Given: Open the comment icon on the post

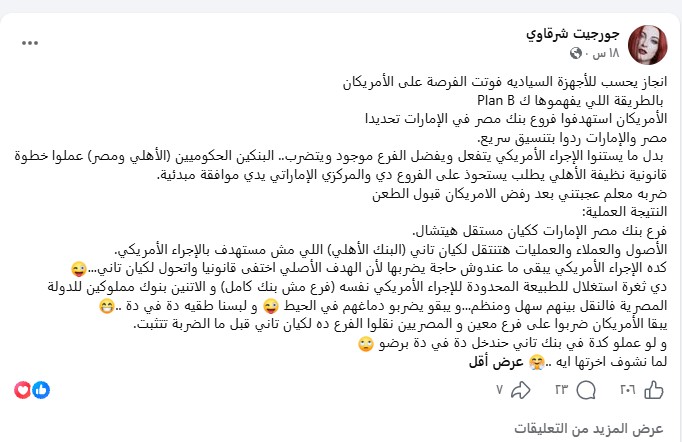Looking at the screenshot, I should [x=586, y=390].
